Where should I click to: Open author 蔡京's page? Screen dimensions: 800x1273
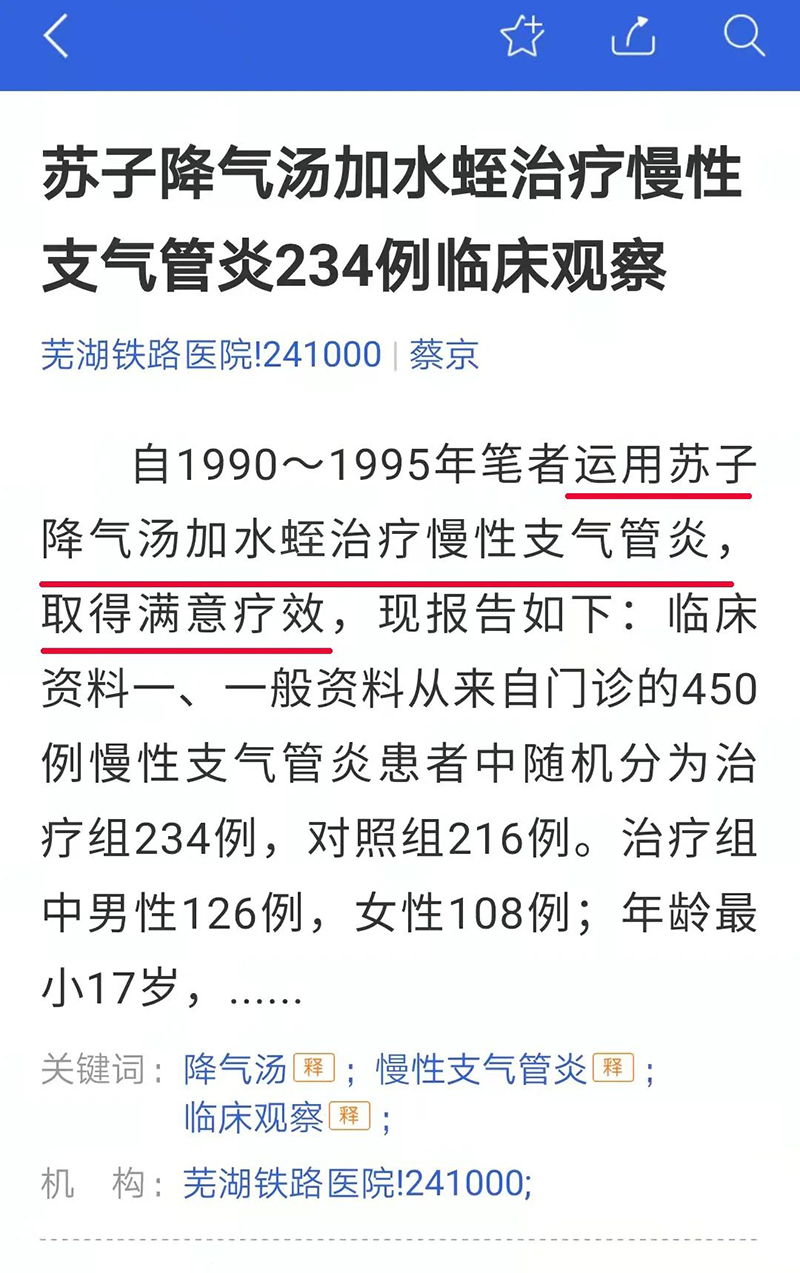444,355
